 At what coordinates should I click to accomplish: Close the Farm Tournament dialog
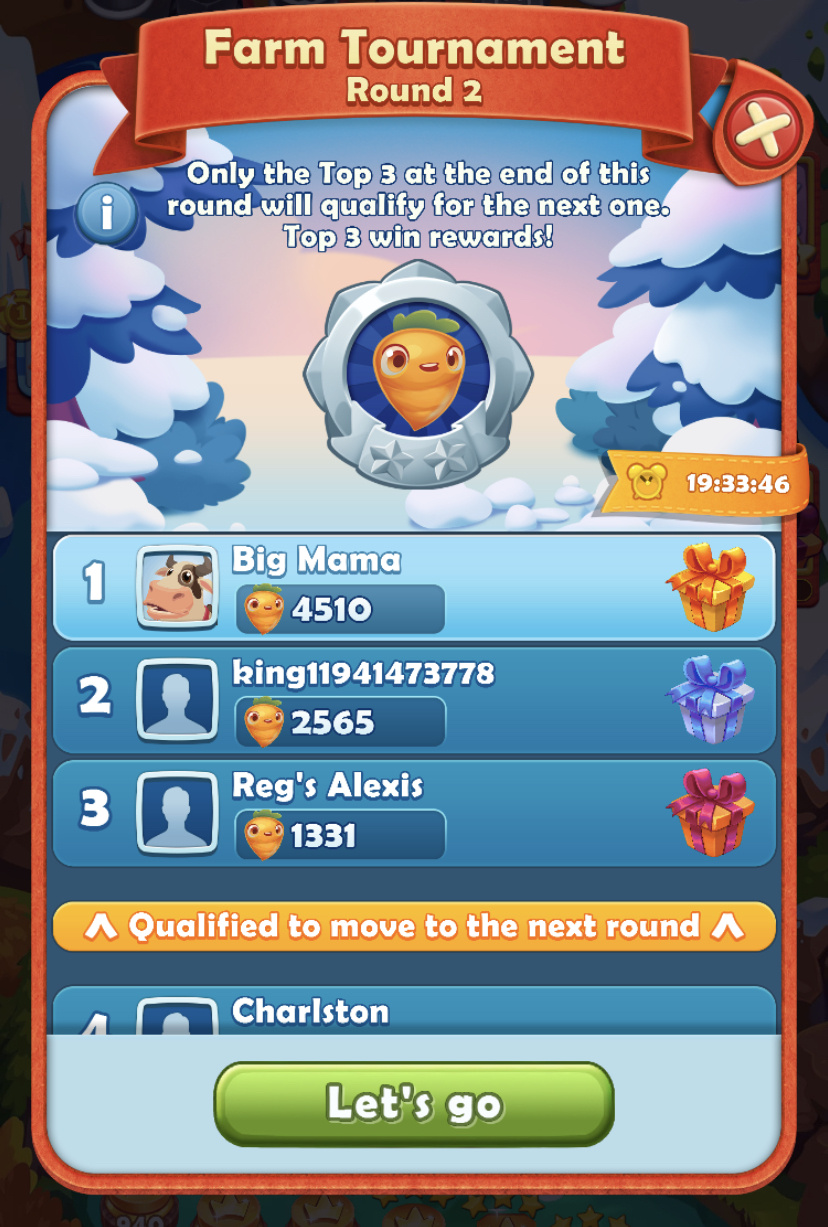point(765,131)
